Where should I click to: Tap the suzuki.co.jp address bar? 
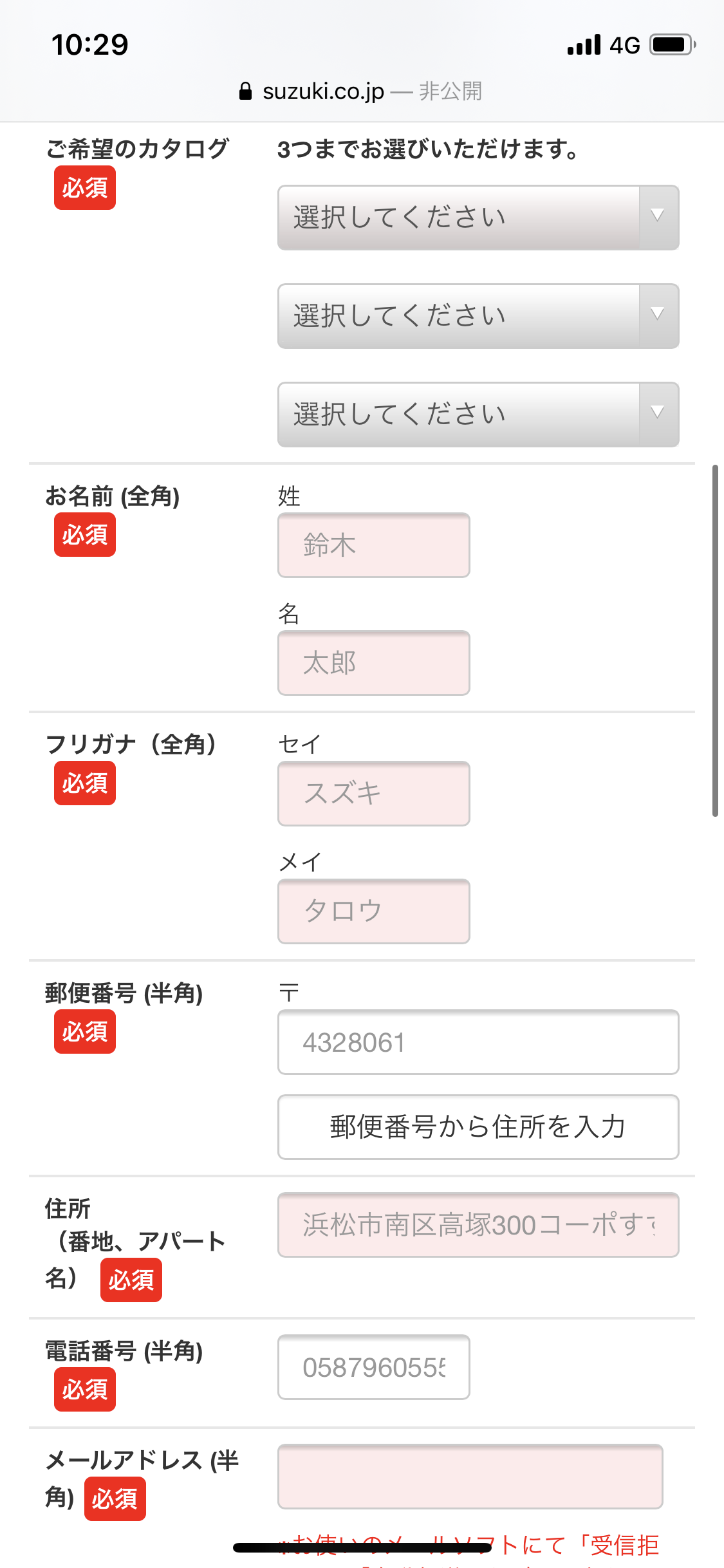coord(360,91)
